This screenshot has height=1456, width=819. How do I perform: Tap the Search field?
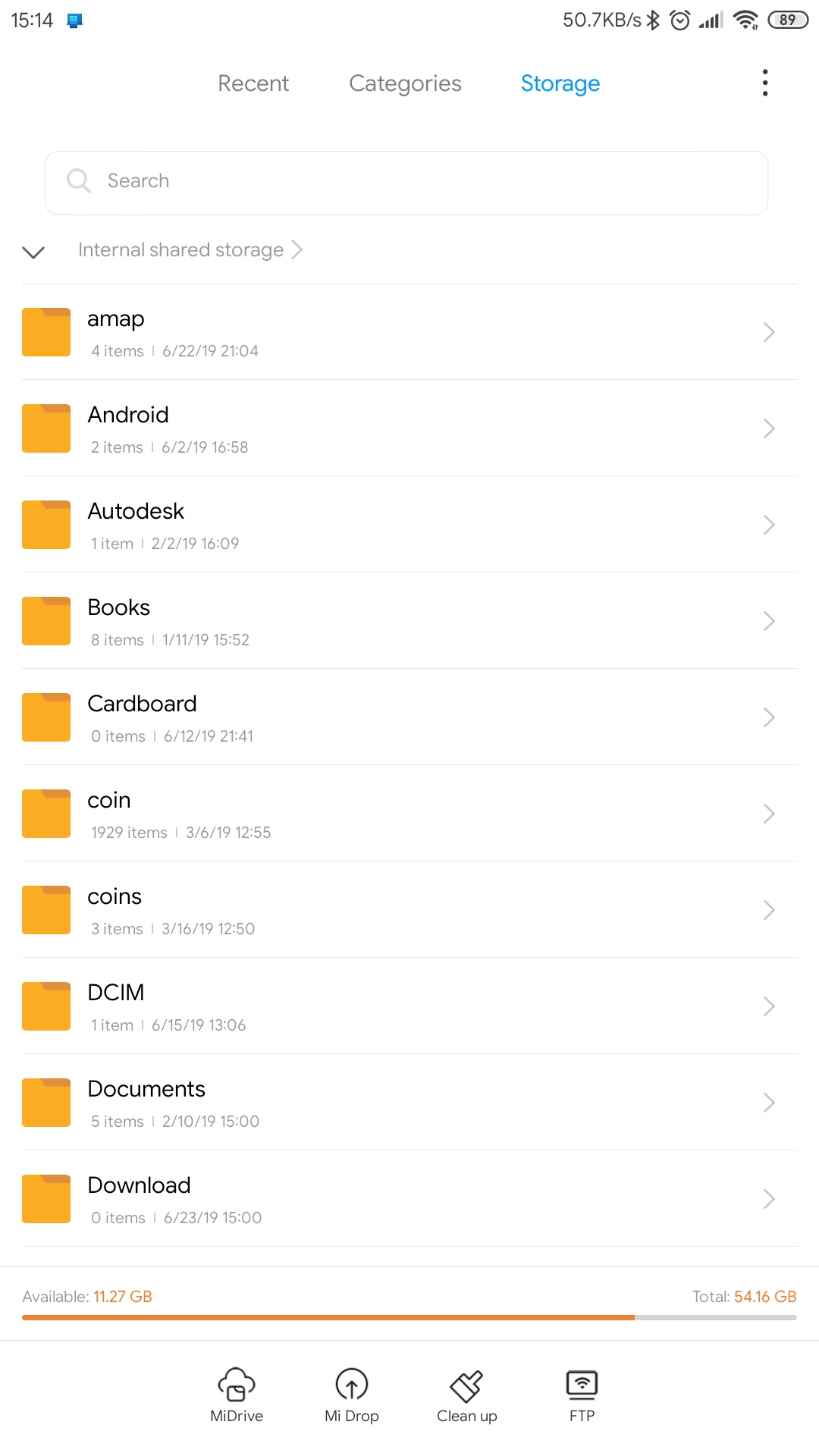[406, 183]
